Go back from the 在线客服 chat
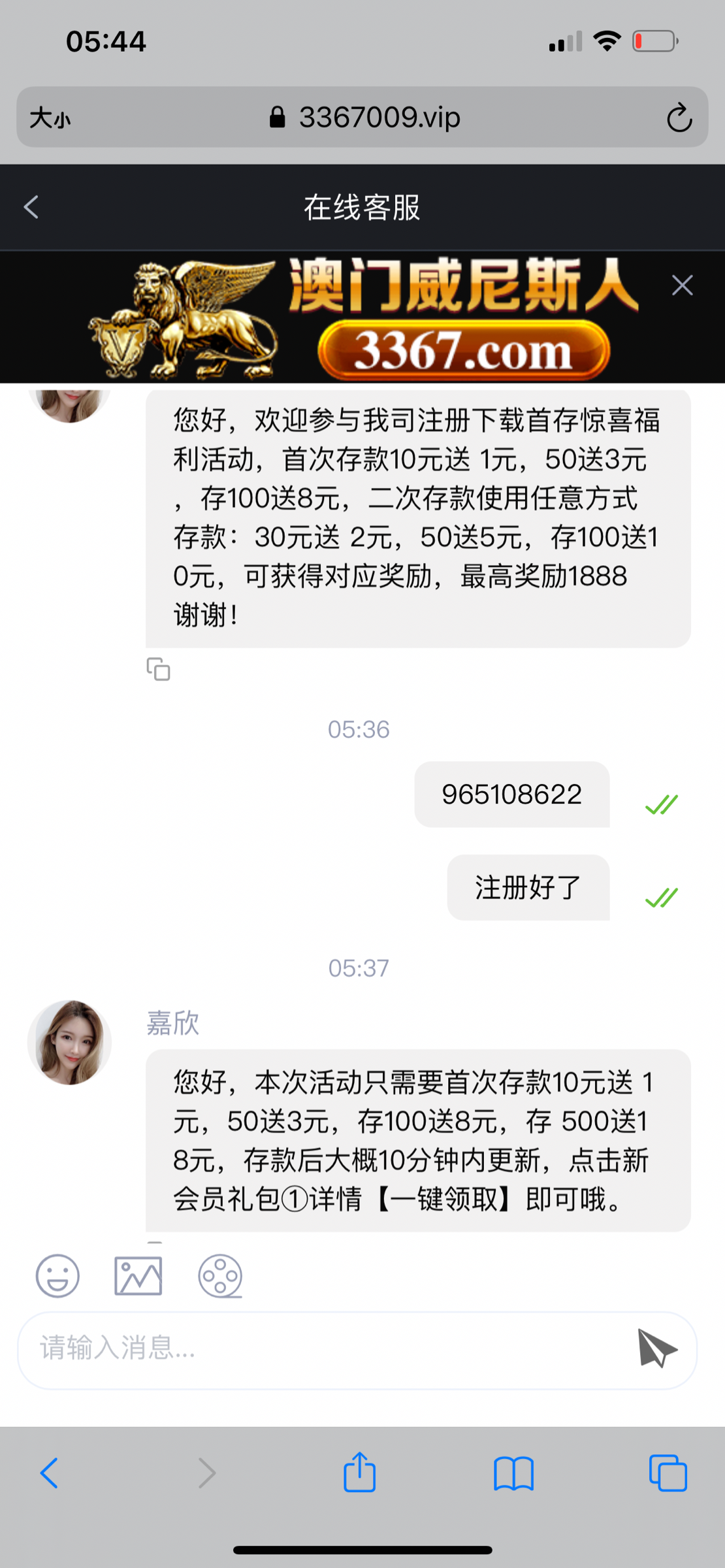725x1568 pixels. (x=31, y=207)
